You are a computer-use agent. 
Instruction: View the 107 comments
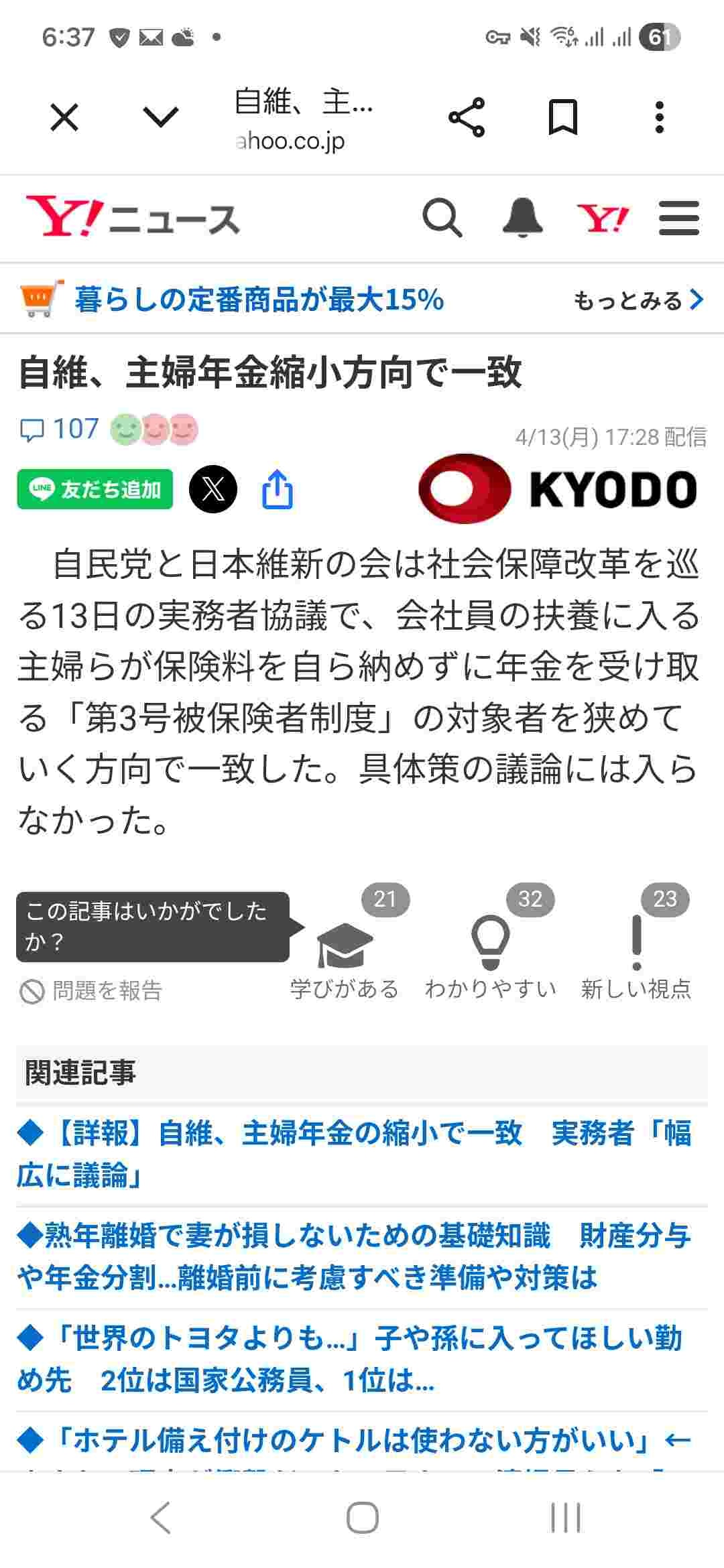pos(60,429)
